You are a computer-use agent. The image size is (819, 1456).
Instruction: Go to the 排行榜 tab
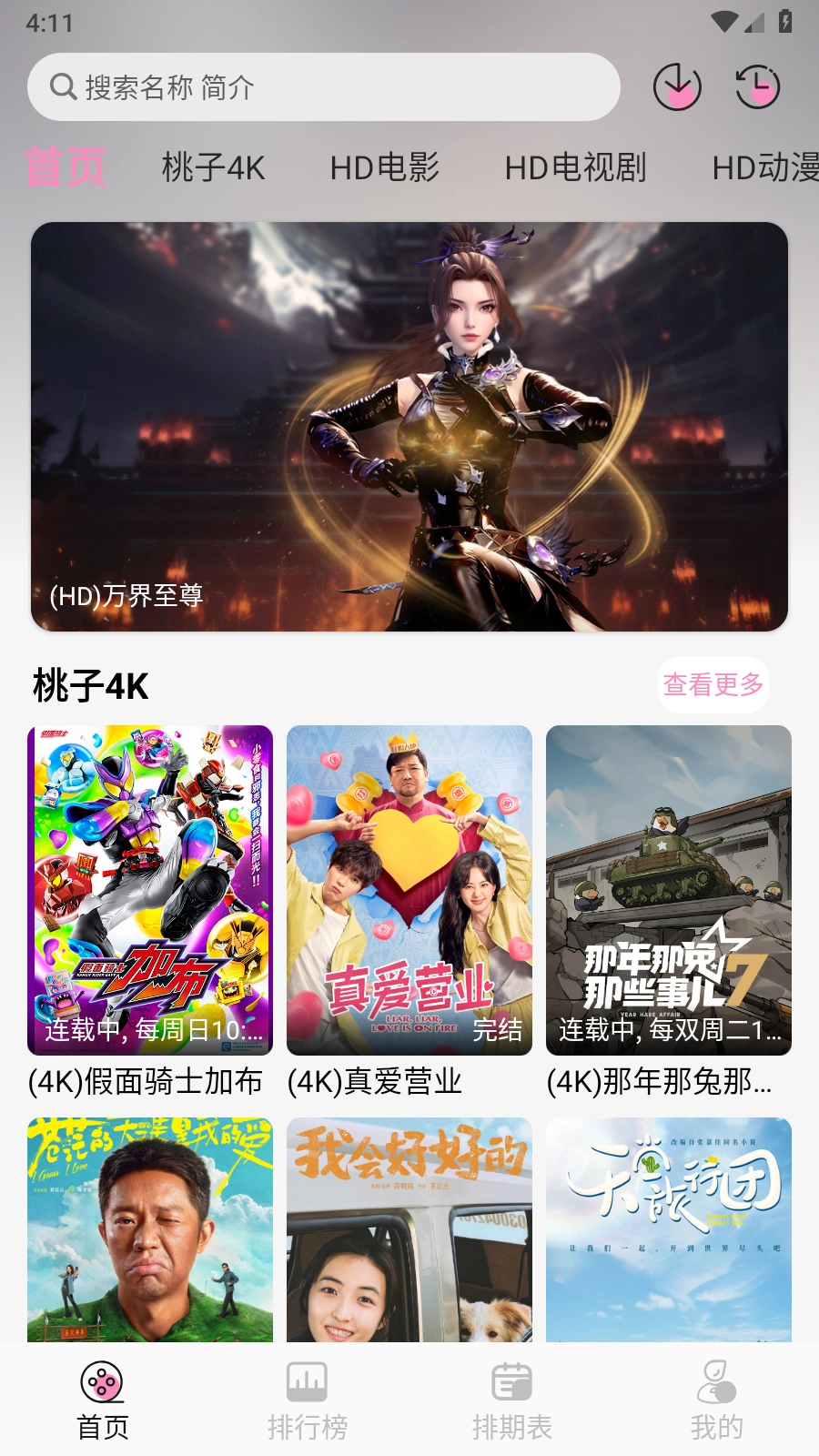(308, 1400)
